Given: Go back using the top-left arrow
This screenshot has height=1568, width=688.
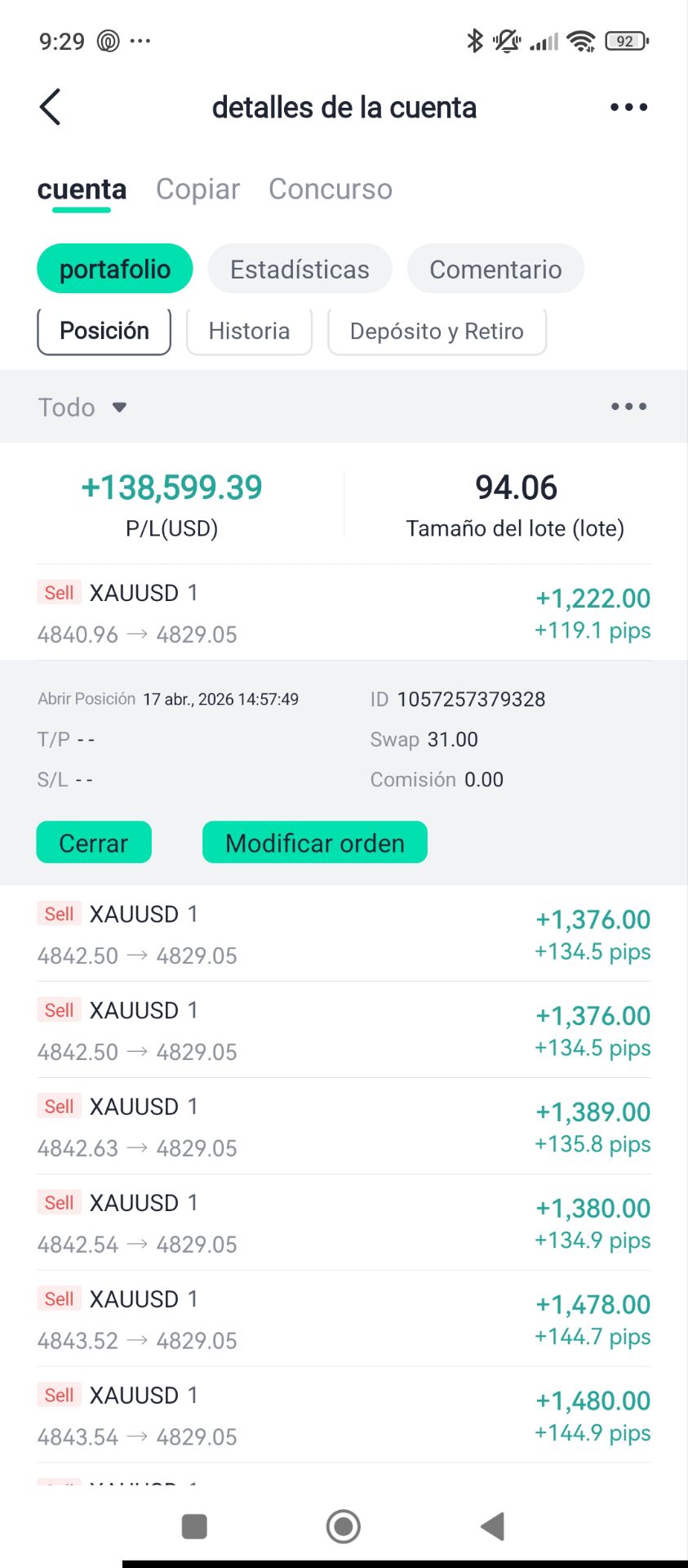Looking at the screenshot, I should [x=51, y=107].
